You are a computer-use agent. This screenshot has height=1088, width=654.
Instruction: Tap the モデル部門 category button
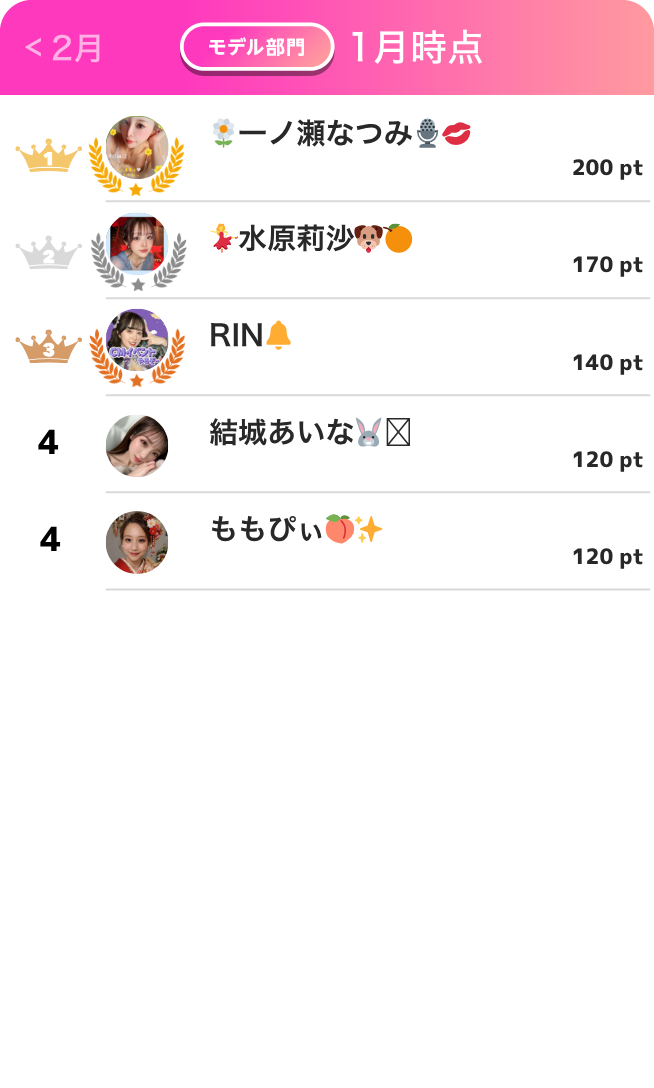tap(256, 47)
